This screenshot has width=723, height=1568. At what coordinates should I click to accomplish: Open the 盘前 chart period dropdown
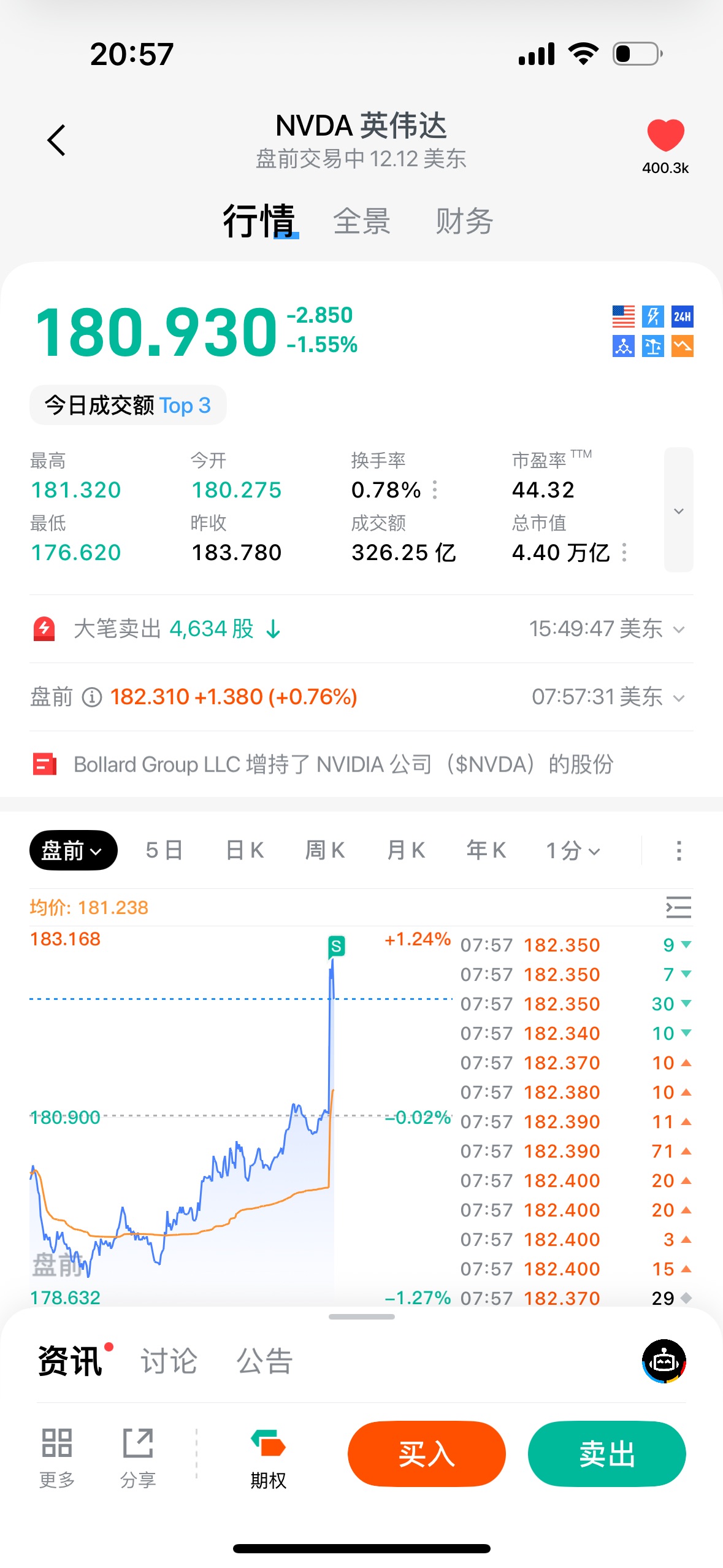(73, 850)
